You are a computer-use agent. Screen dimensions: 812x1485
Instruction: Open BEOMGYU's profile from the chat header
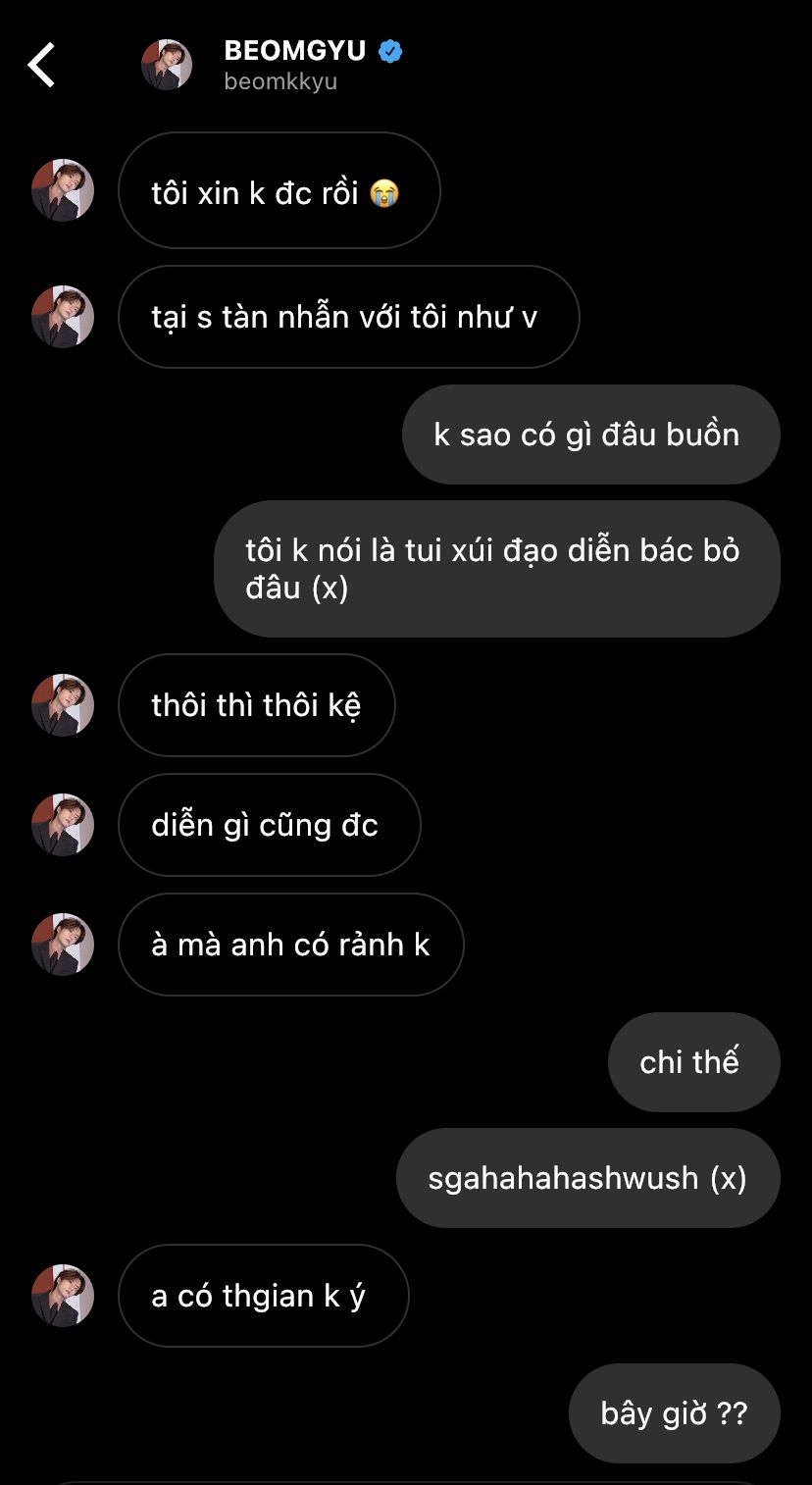coord(294,65)
